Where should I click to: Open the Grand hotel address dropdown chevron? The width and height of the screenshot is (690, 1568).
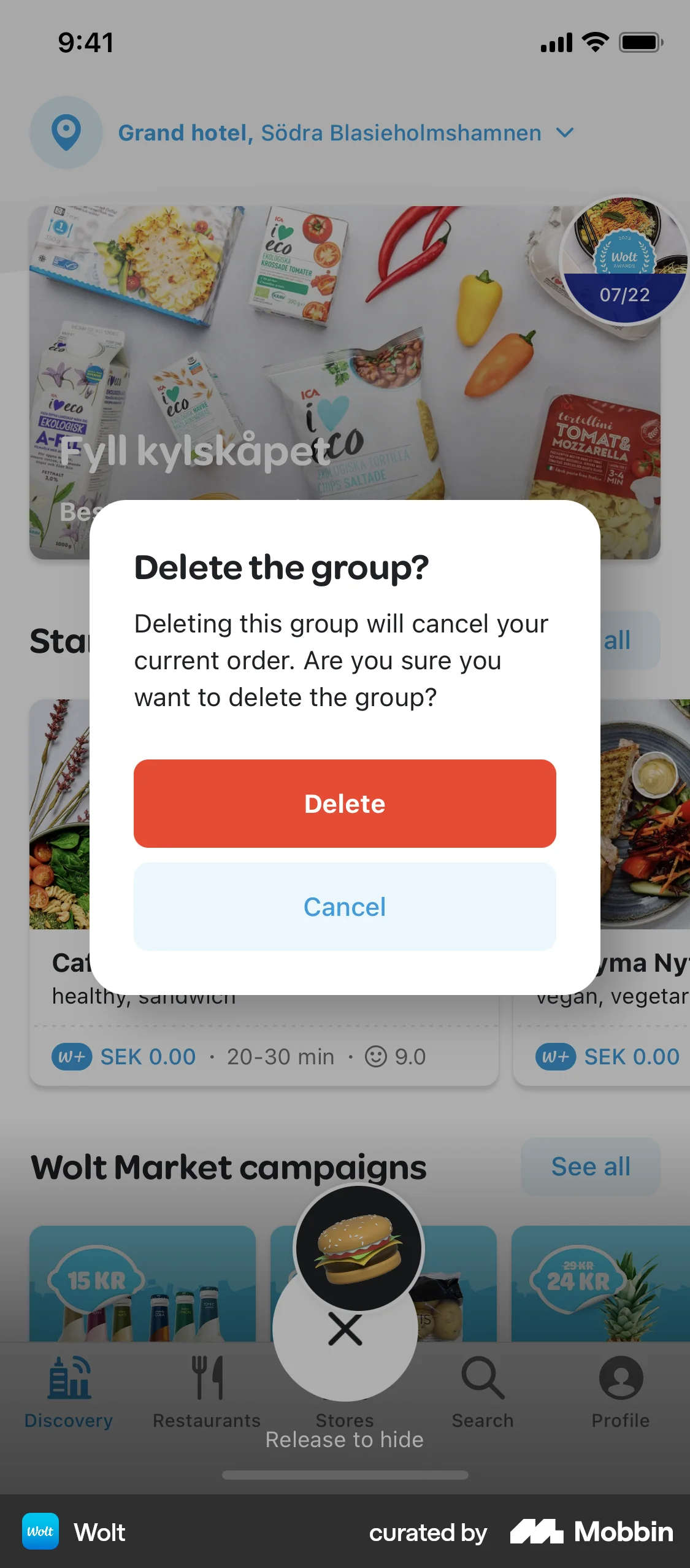tap(565, 133)
